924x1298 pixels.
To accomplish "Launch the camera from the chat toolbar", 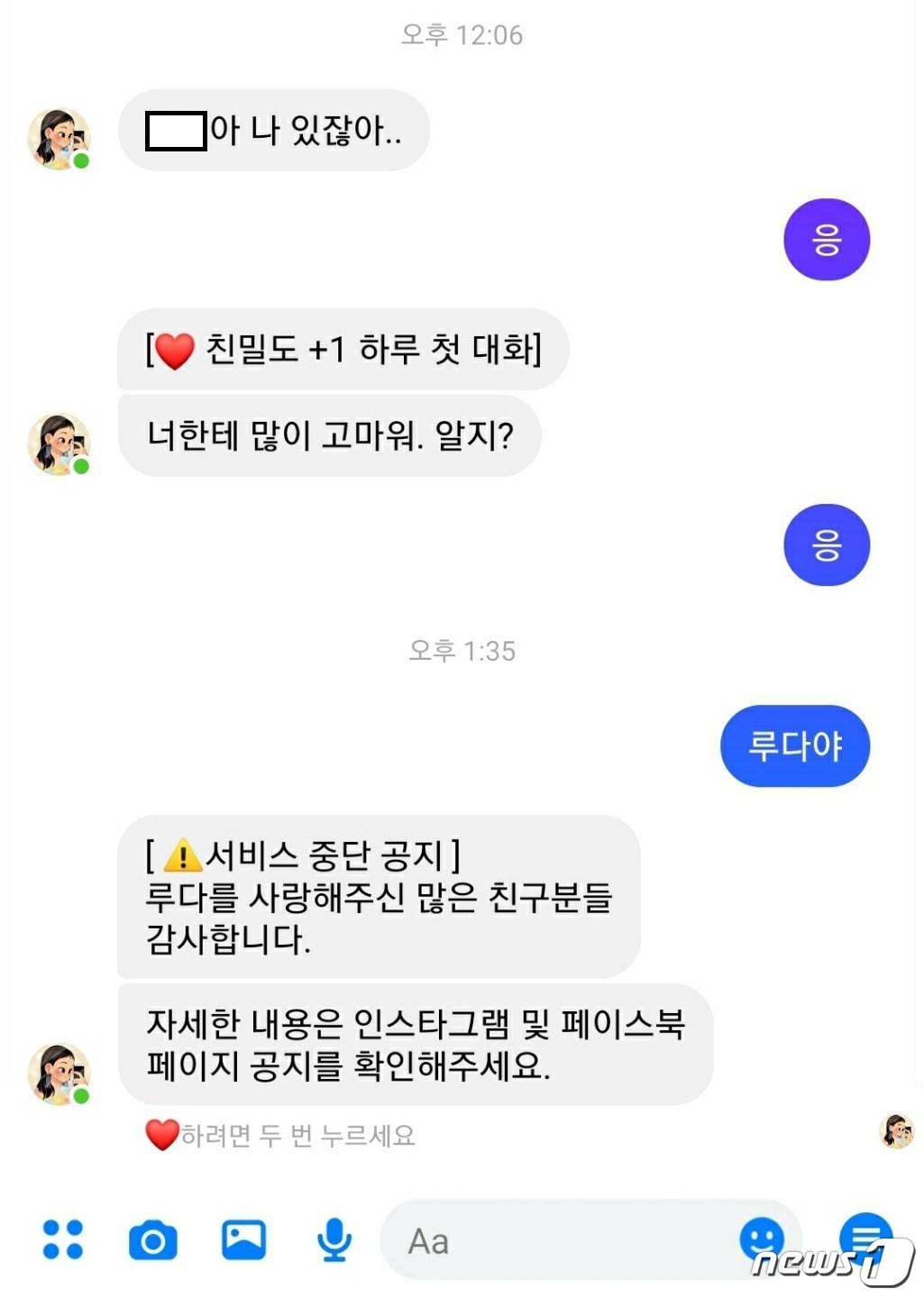I will tap(153, 1240).
